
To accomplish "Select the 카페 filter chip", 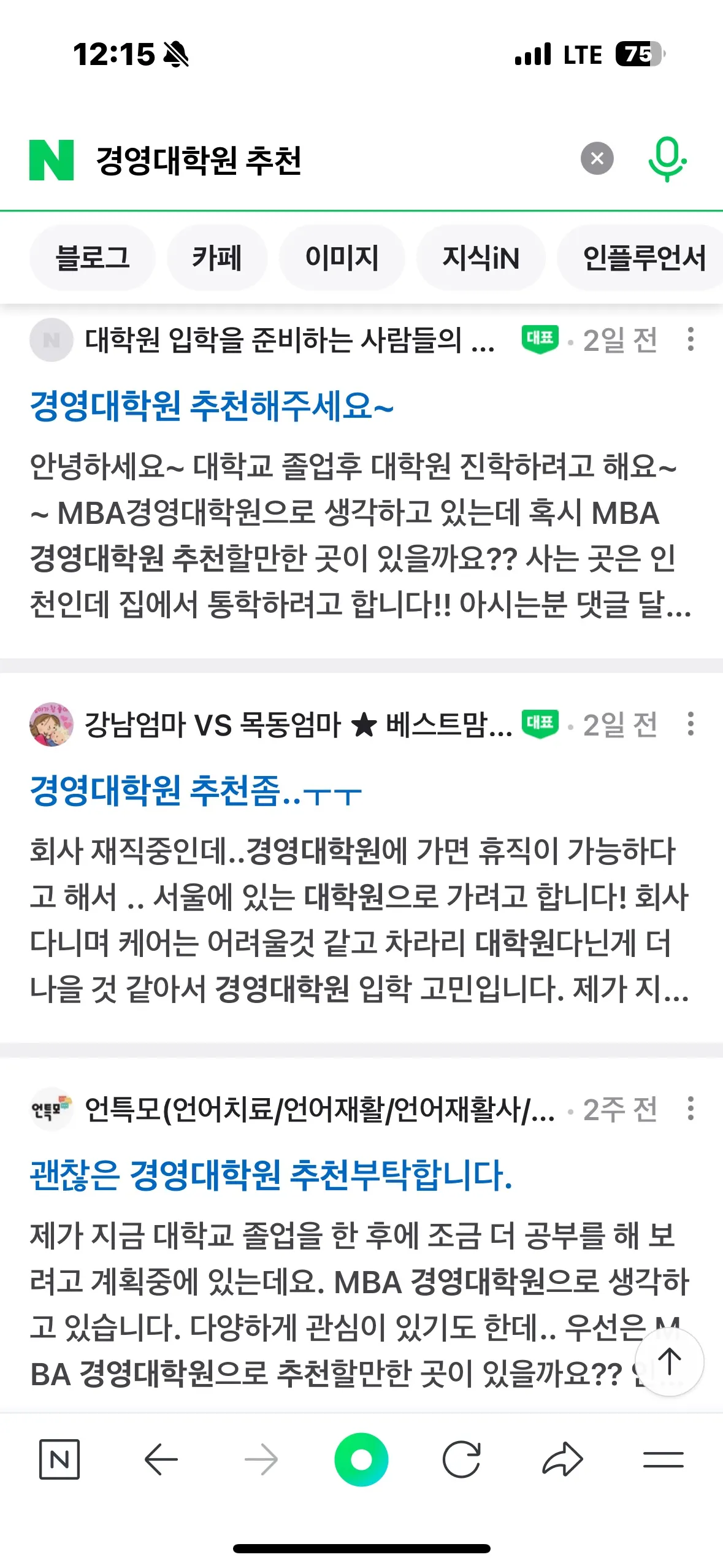I will click(217, 258).
